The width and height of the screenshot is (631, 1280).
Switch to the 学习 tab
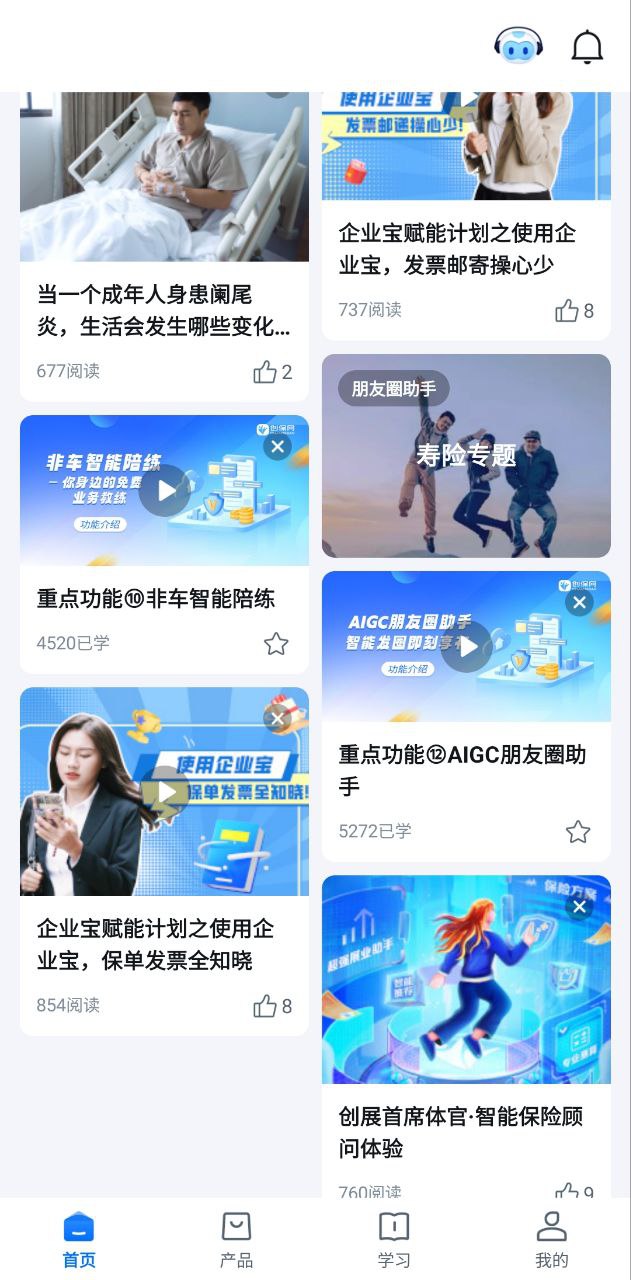pos(394,1239)
